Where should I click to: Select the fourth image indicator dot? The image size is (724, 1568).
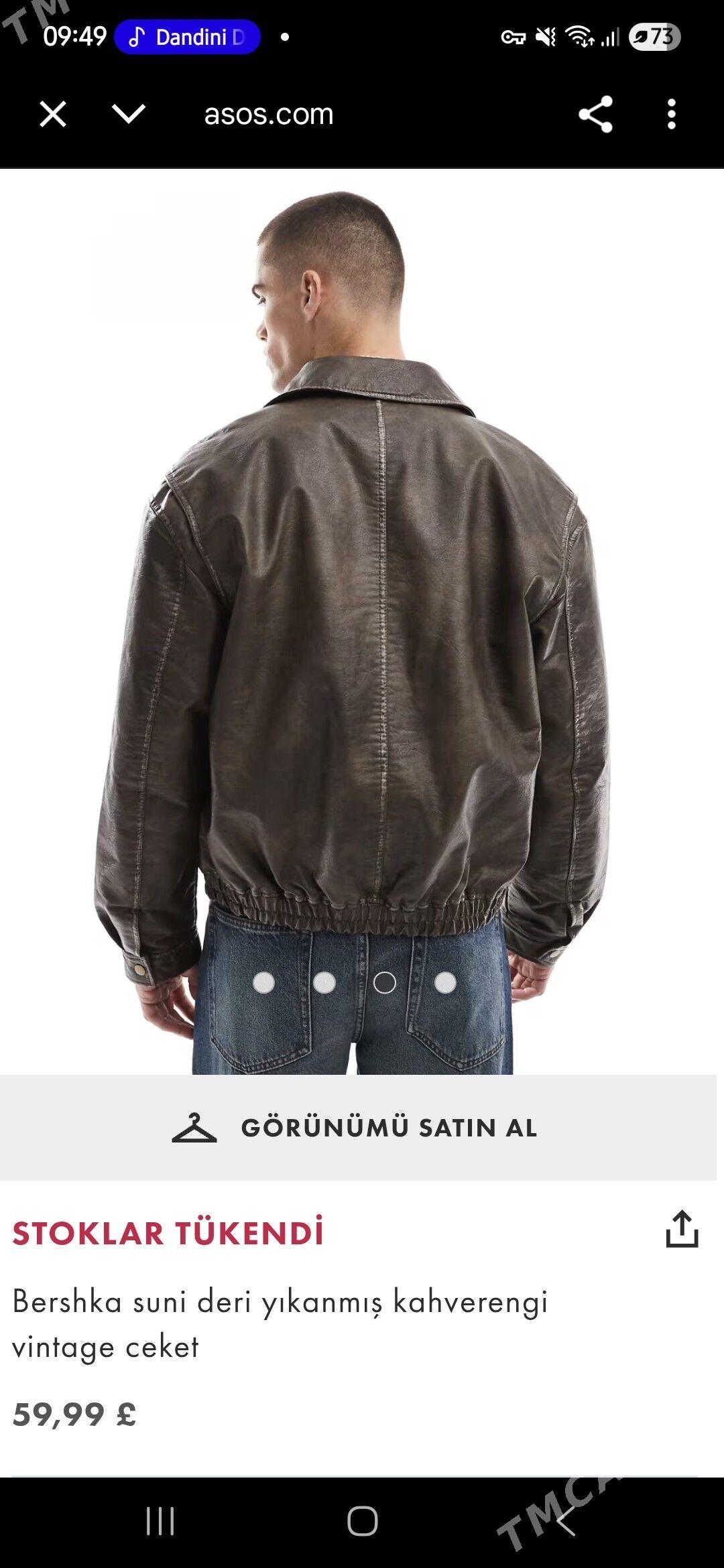tap(445, 983)
